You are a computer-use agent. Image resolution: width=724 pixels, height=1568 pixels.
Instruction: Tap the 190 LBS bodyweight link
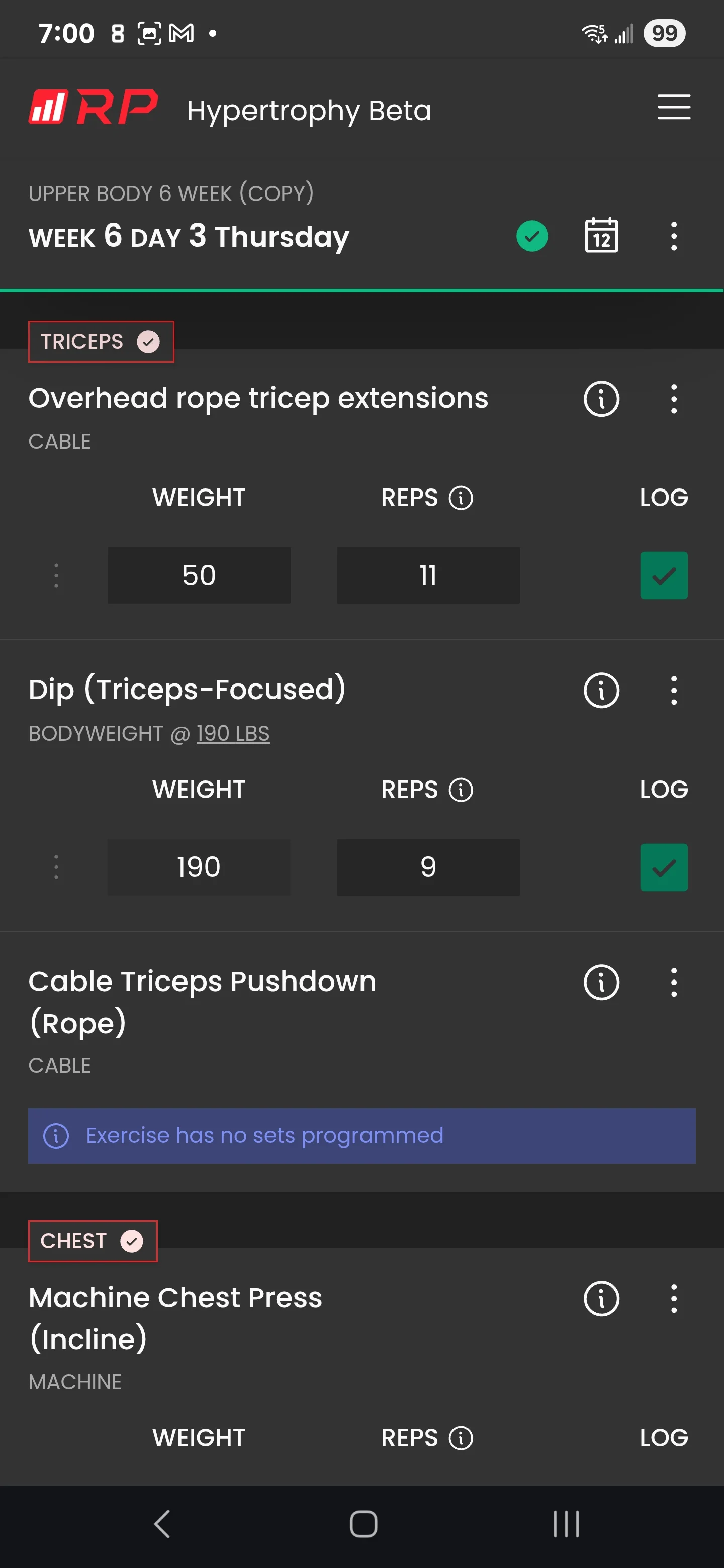click(x=233, y=733)
